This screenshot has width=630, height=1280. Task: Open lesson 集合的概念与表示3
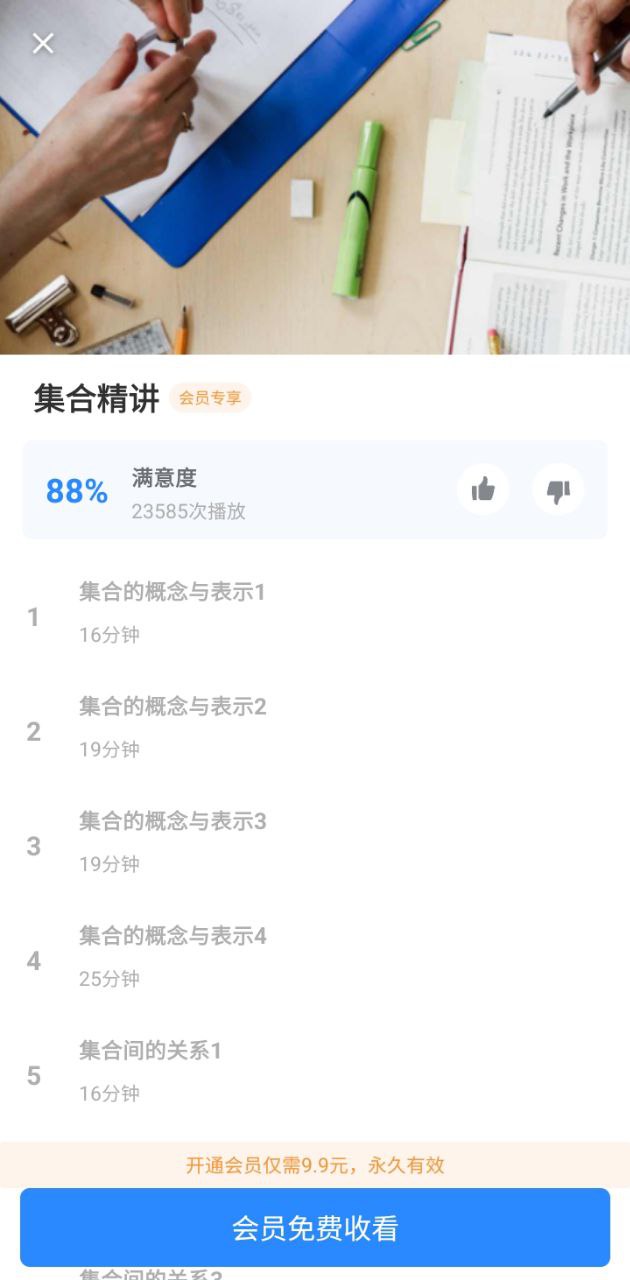click(172, 842)
